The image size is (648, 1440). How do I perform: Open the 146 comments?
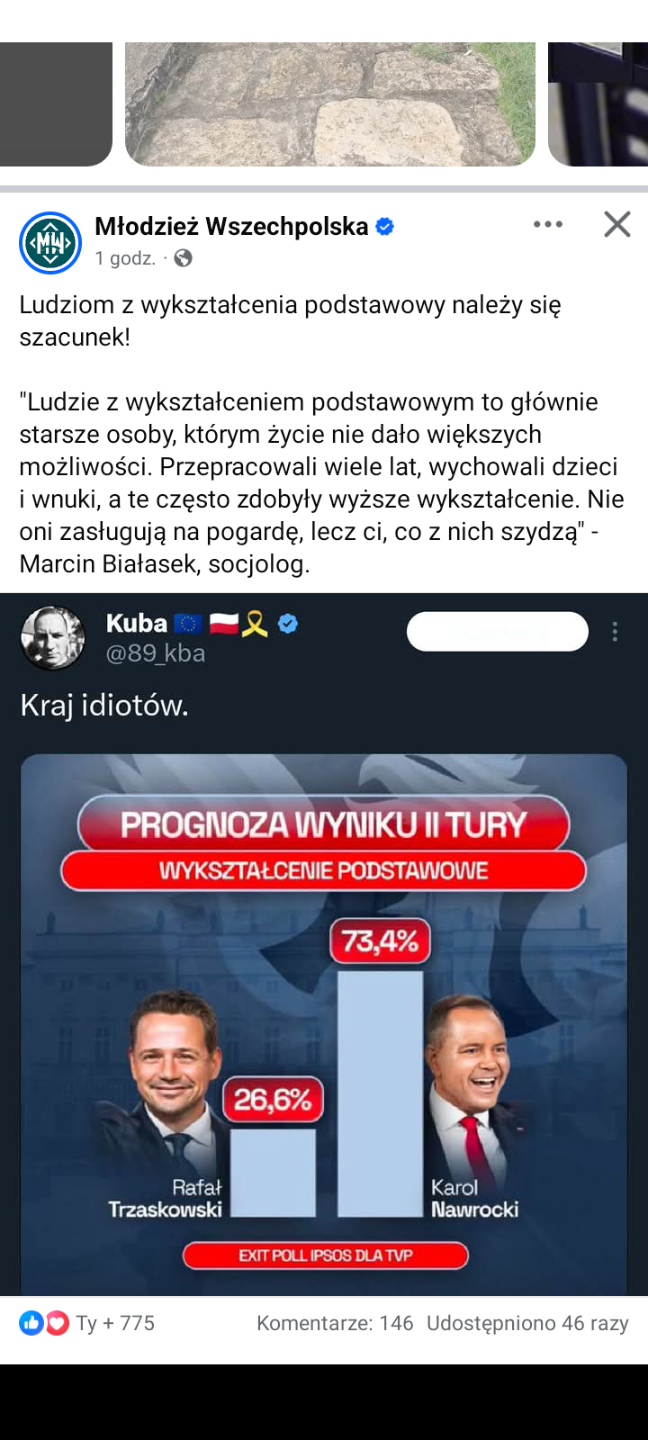(x=334, y=1323)
